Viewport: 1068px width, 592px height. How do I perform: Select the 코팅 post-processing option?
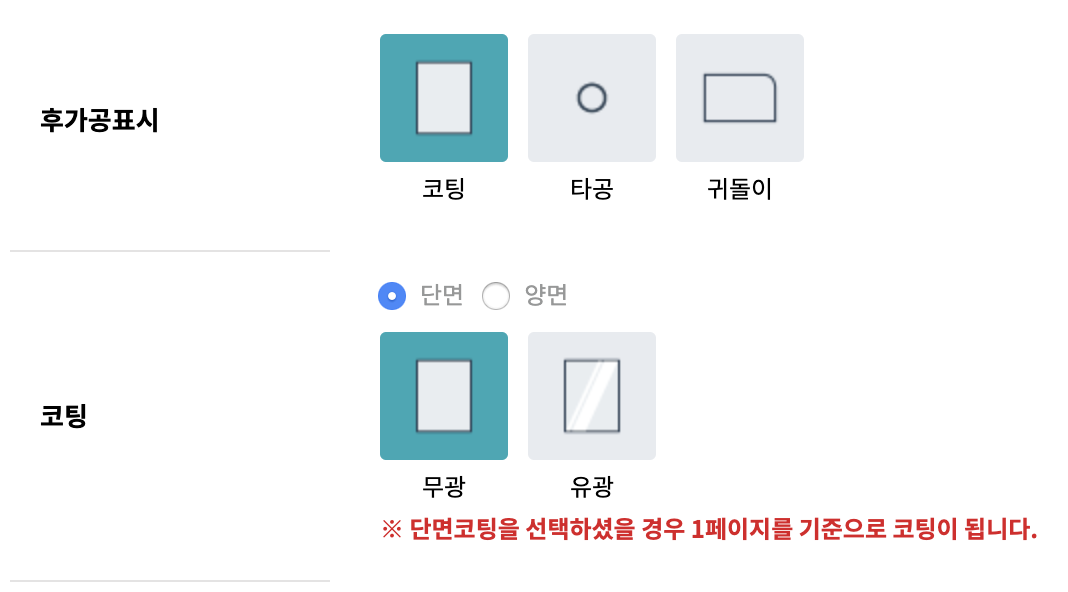click(443, 98)
